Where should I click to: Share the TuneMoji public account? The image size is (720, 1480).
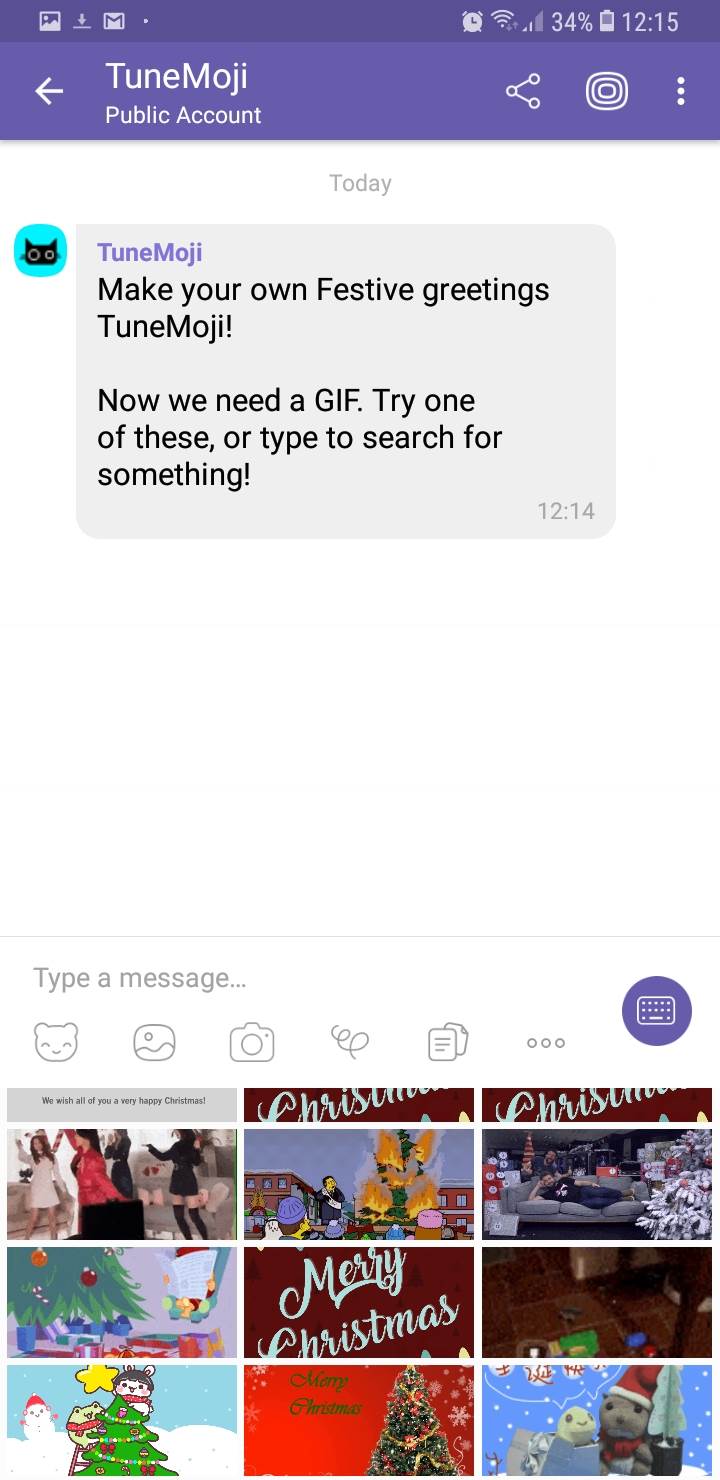coord(522,92)
